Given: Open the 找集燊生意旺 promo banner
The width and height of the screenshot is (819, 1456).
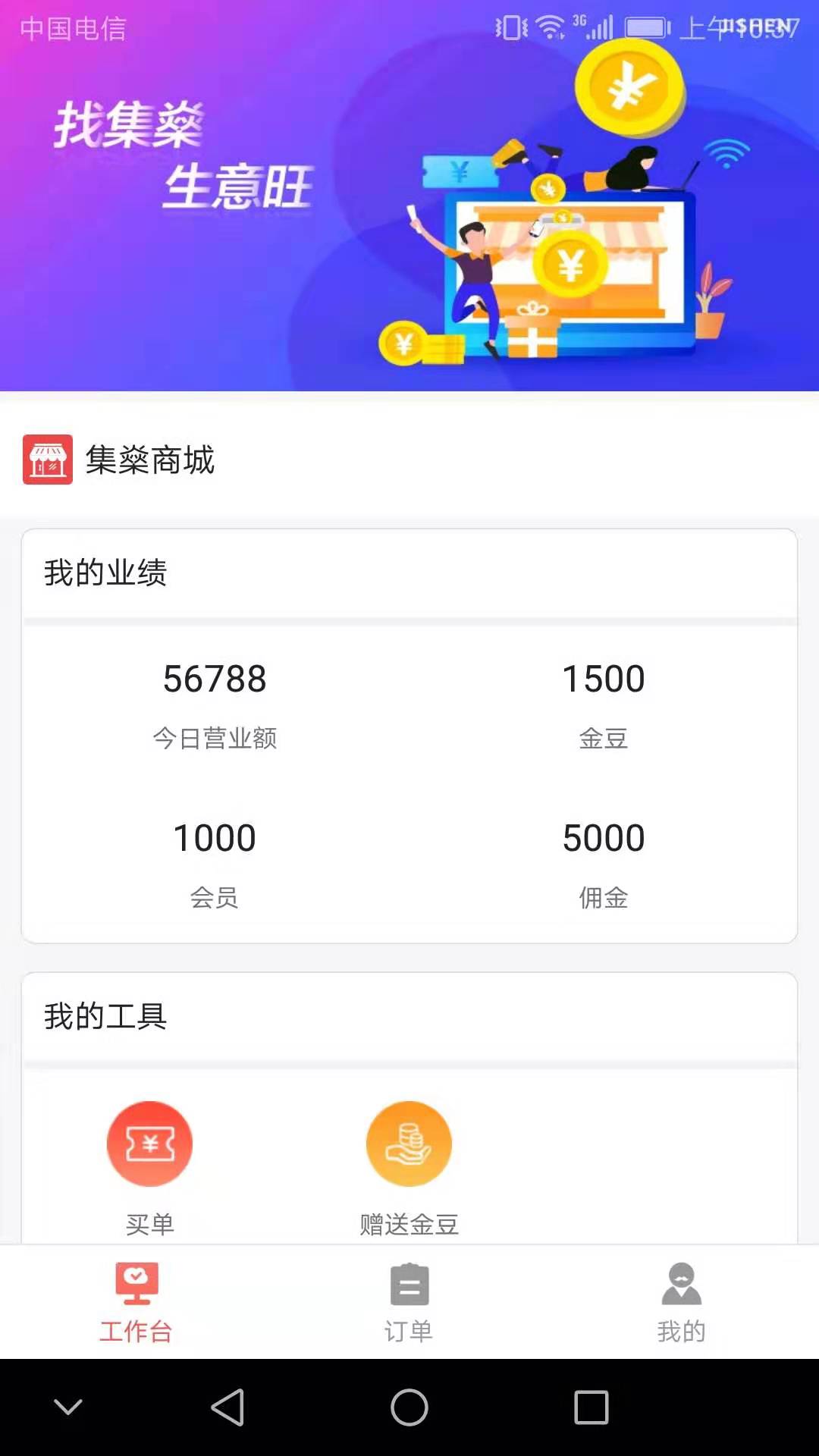Looking at the screenshot, I should tap(409, 196).
